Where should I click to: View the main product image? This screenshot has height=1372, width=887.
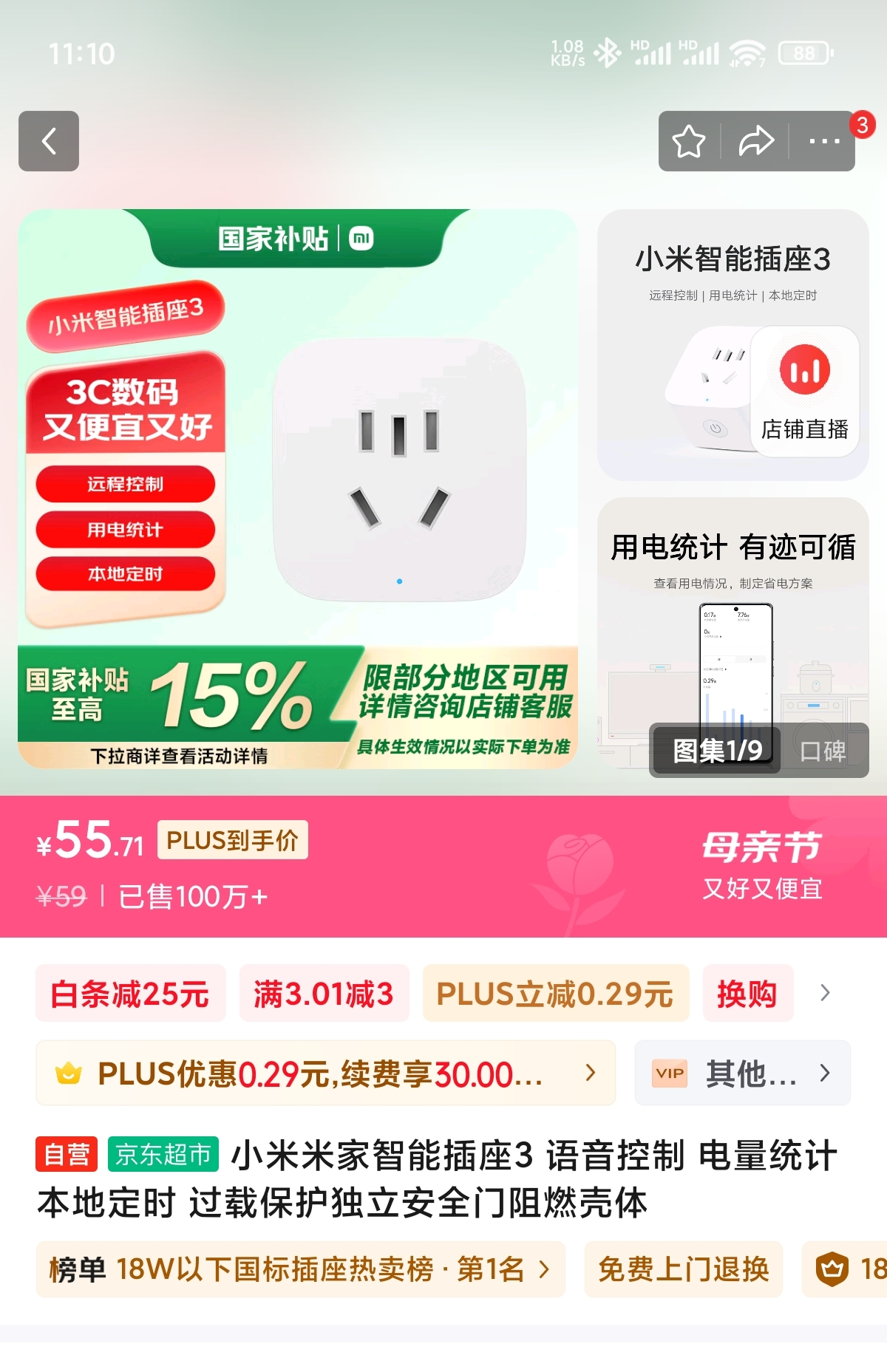point(399,473)
